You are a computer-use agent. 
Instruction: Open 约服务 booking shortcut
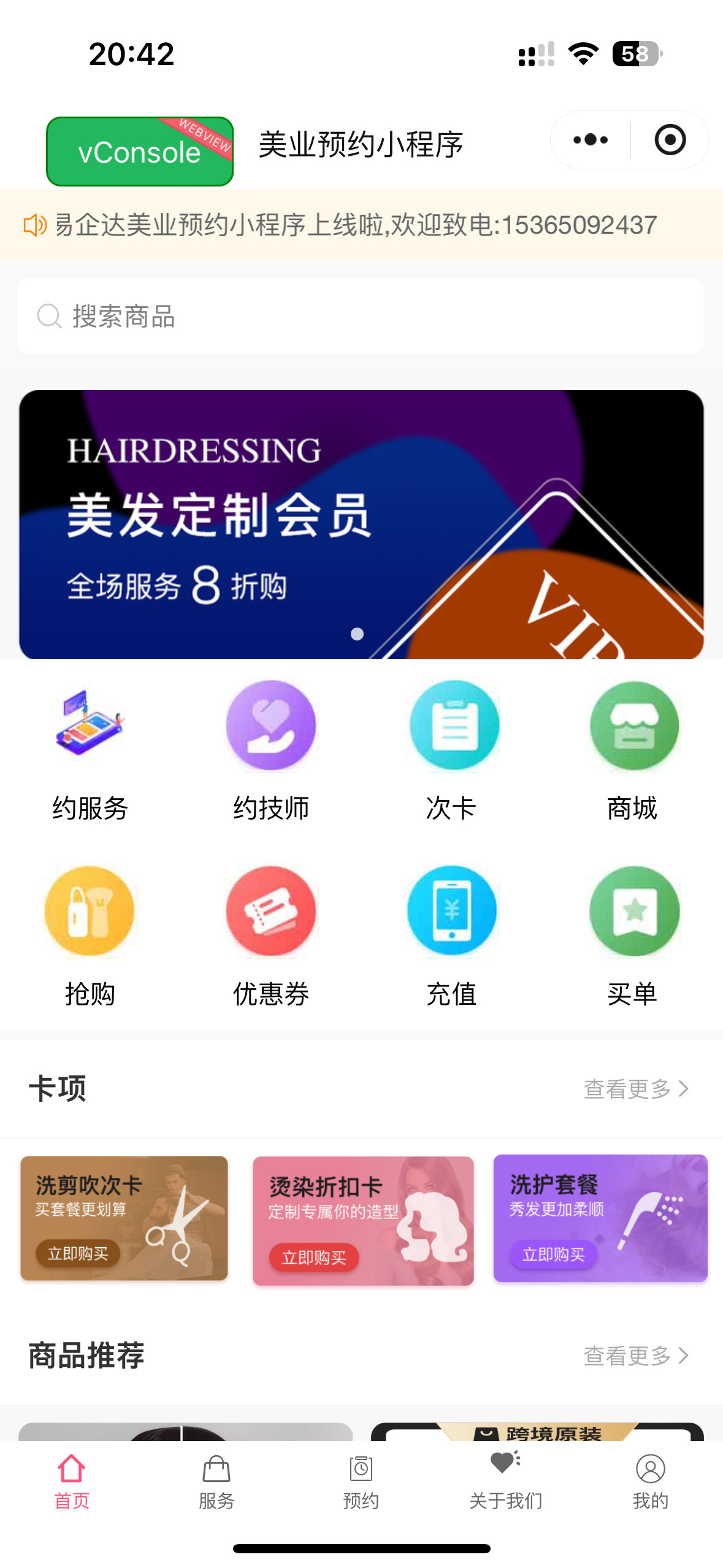(90, 751)
